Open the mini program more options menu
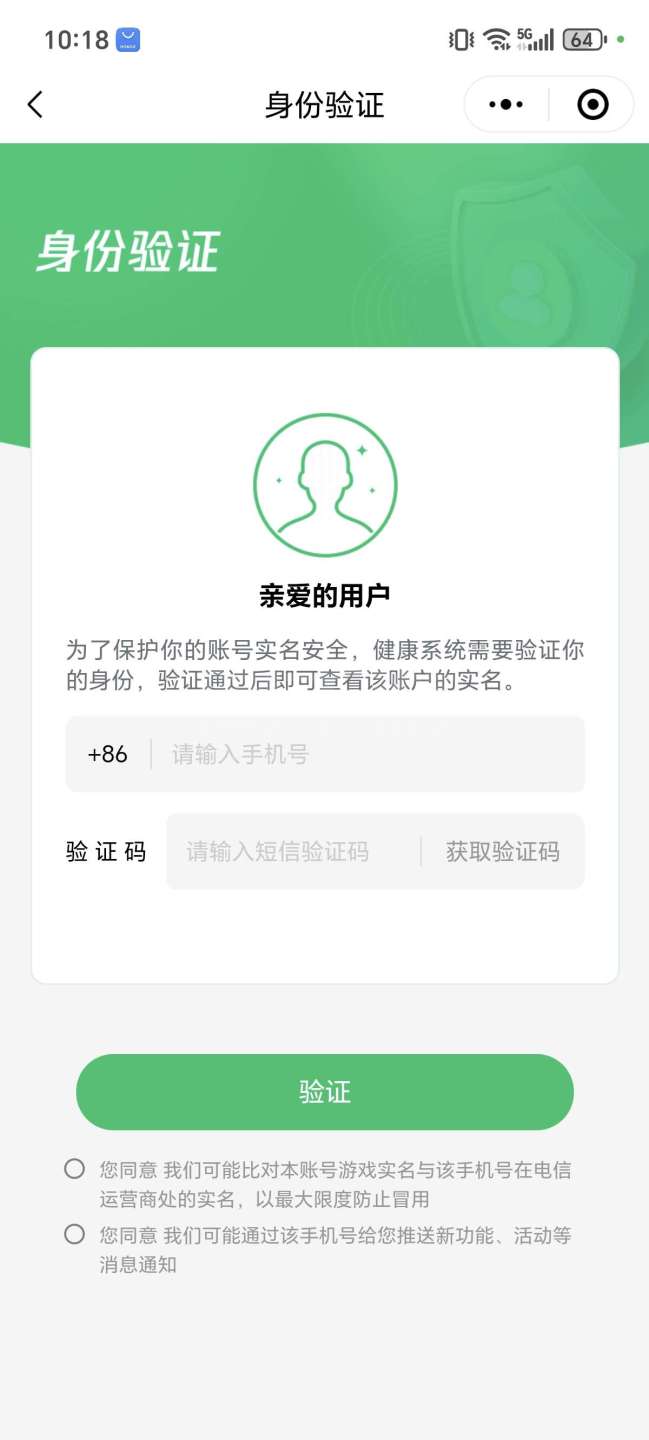Viewport: 649px width, 1440px height. (506, 105)
